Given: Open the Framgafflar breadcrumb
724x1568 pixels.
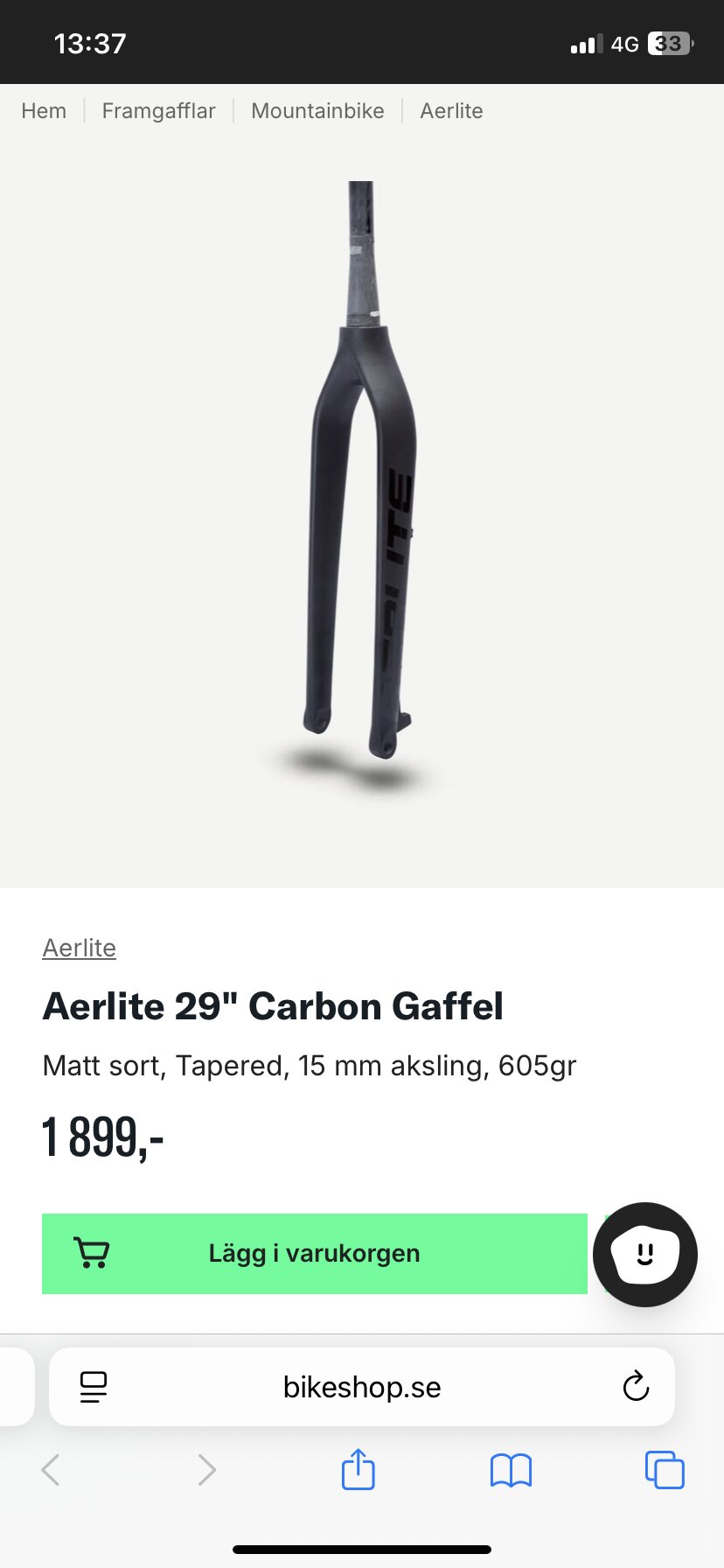Looking at the screenshot, I should [158, 111].
